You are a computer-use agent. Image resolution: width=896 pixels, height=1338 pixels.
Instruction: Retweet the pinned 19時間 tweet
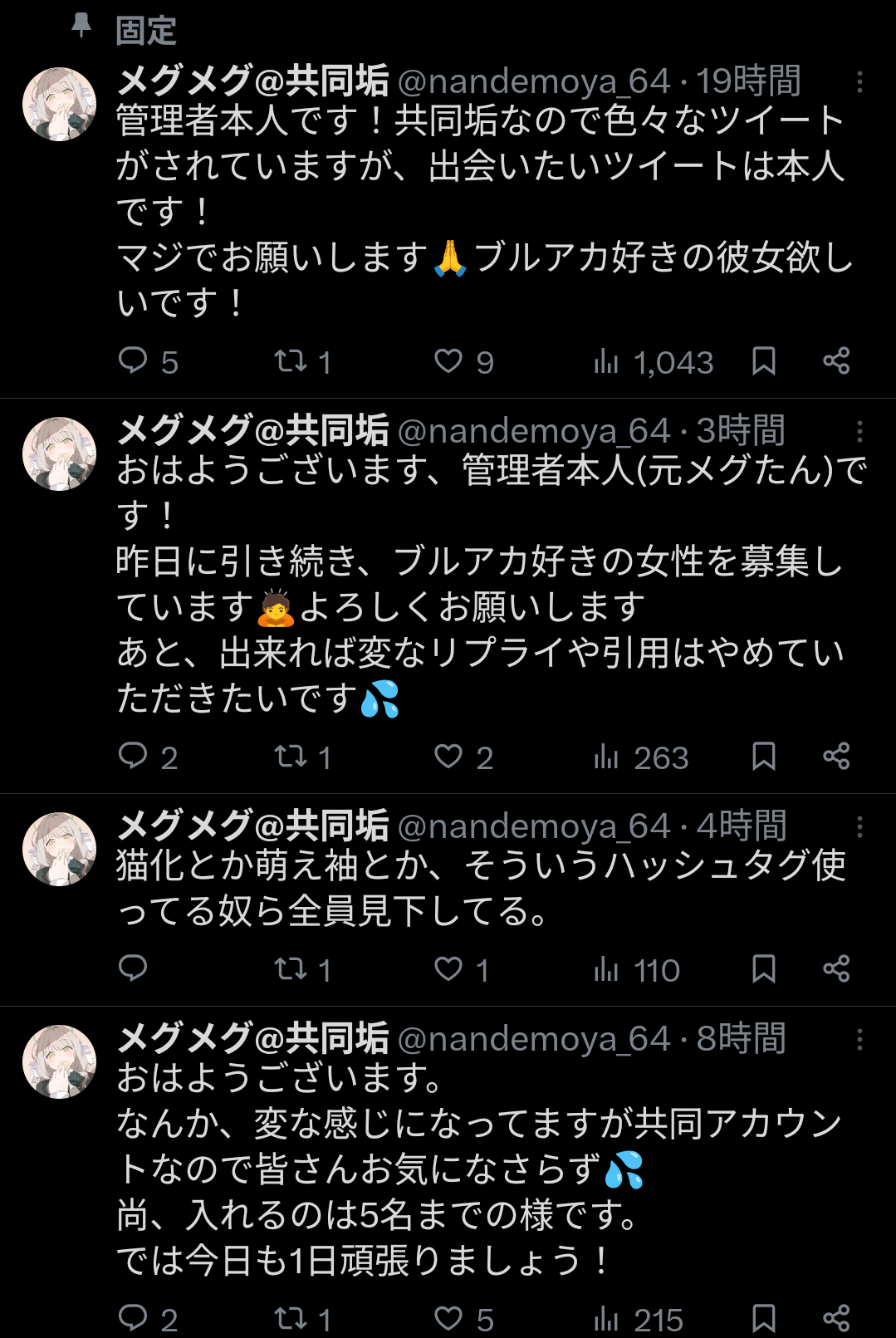point(291,360)
